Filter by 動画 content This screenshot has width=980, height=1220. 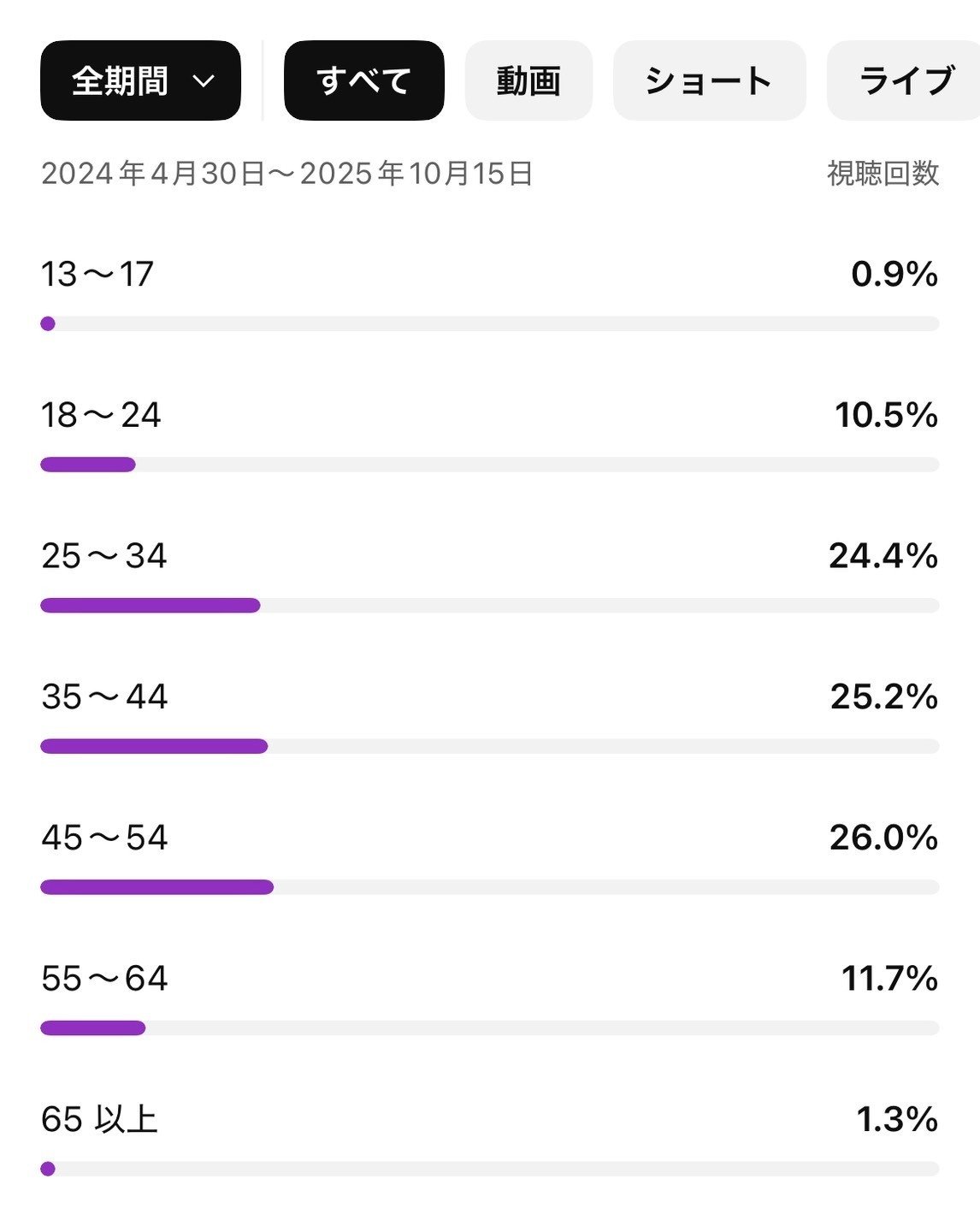pos(528,80)
